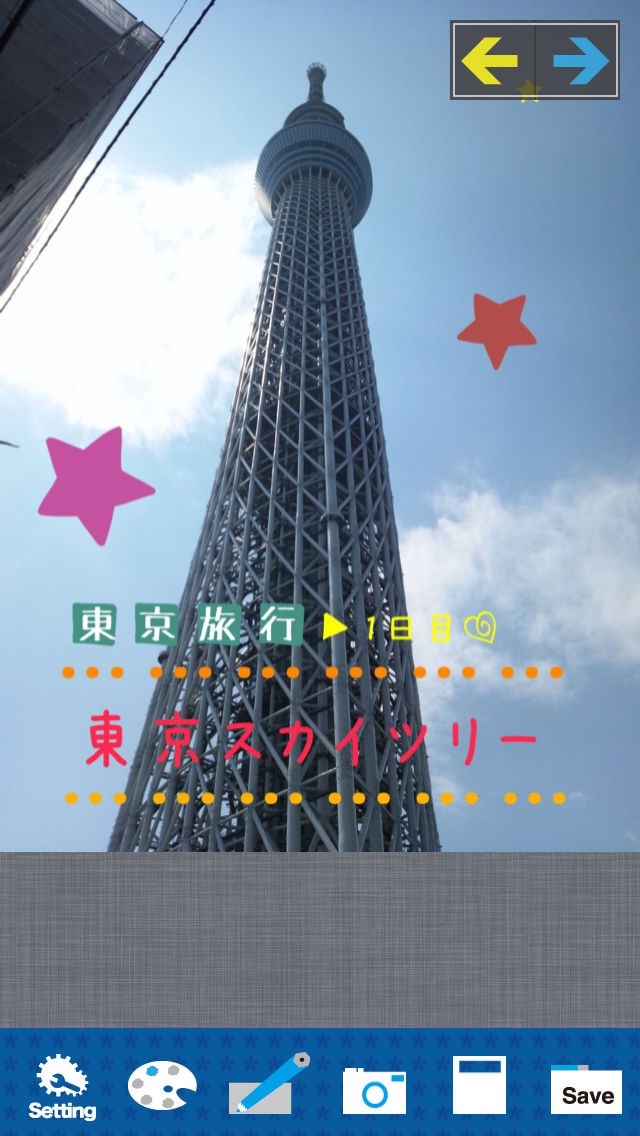The image size is (640, 1136).
Task: Open the camera to add a photo
Action: [374, 1089]
